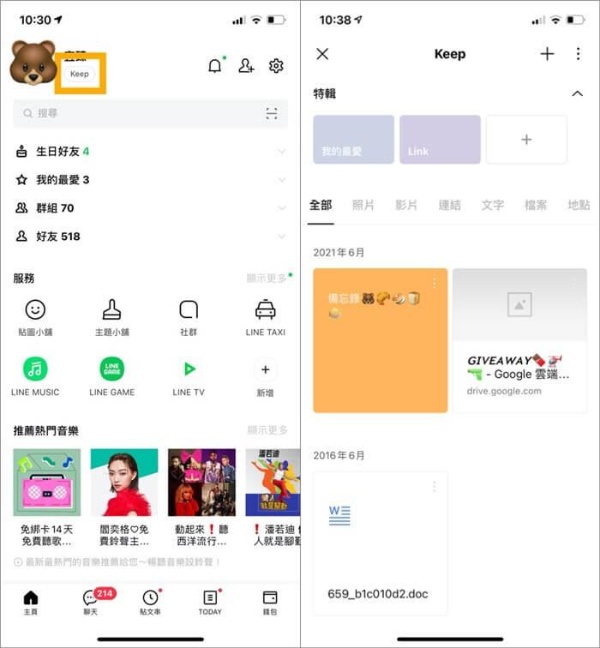
Task: Switch to the 聊天 tab
Action: click(x=92, y=601)
